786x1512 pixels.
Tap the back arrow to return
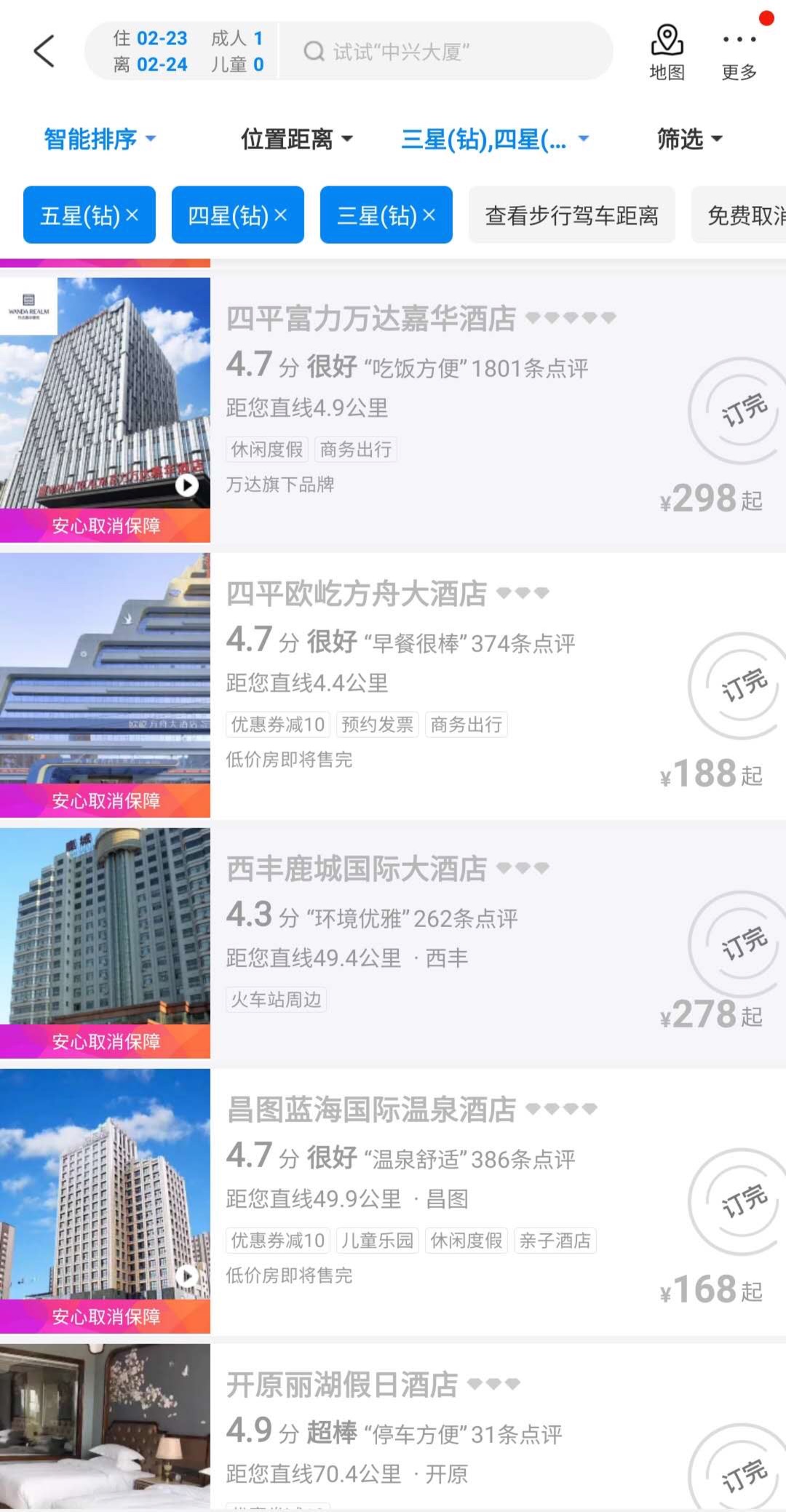click(44, 49)
